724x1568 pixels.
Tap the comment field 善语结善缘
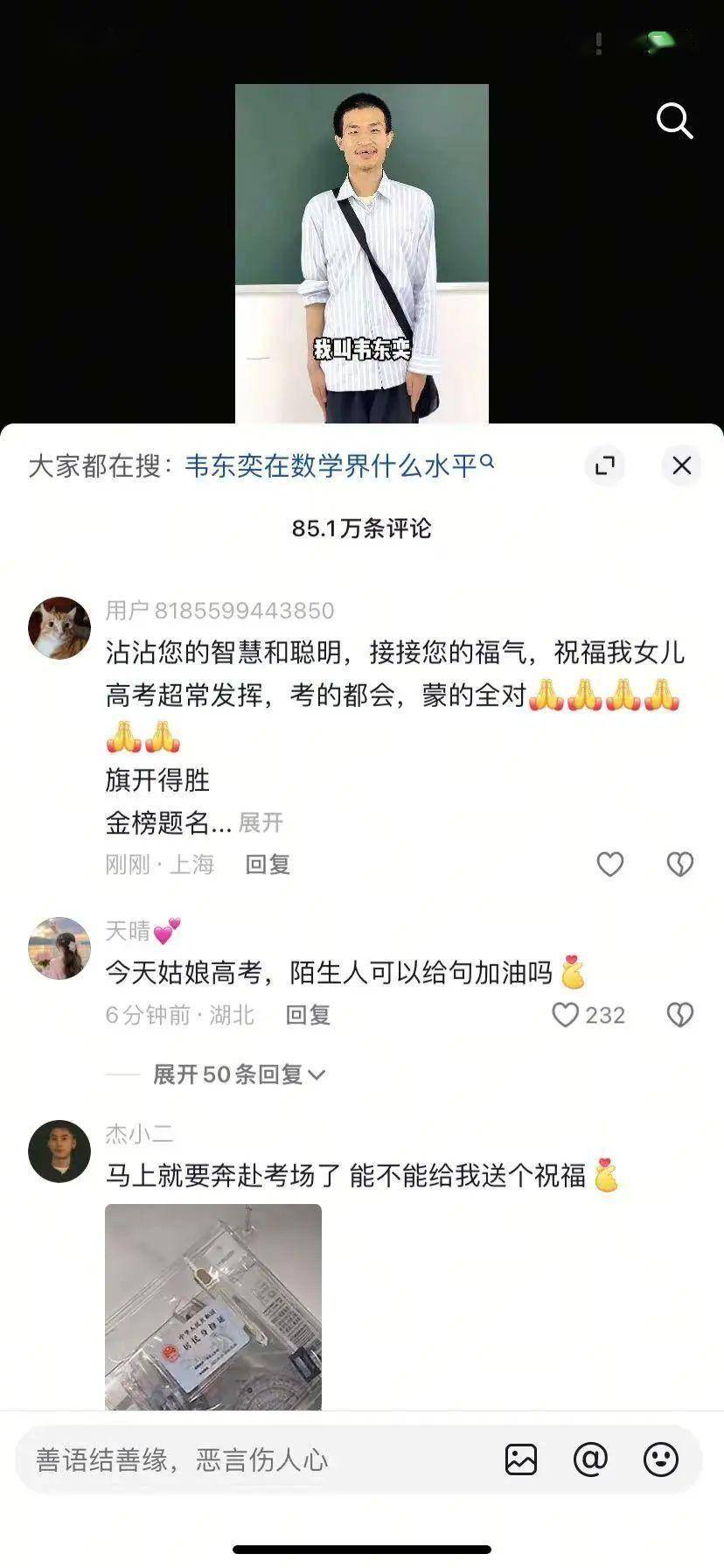coord(254,1459)
